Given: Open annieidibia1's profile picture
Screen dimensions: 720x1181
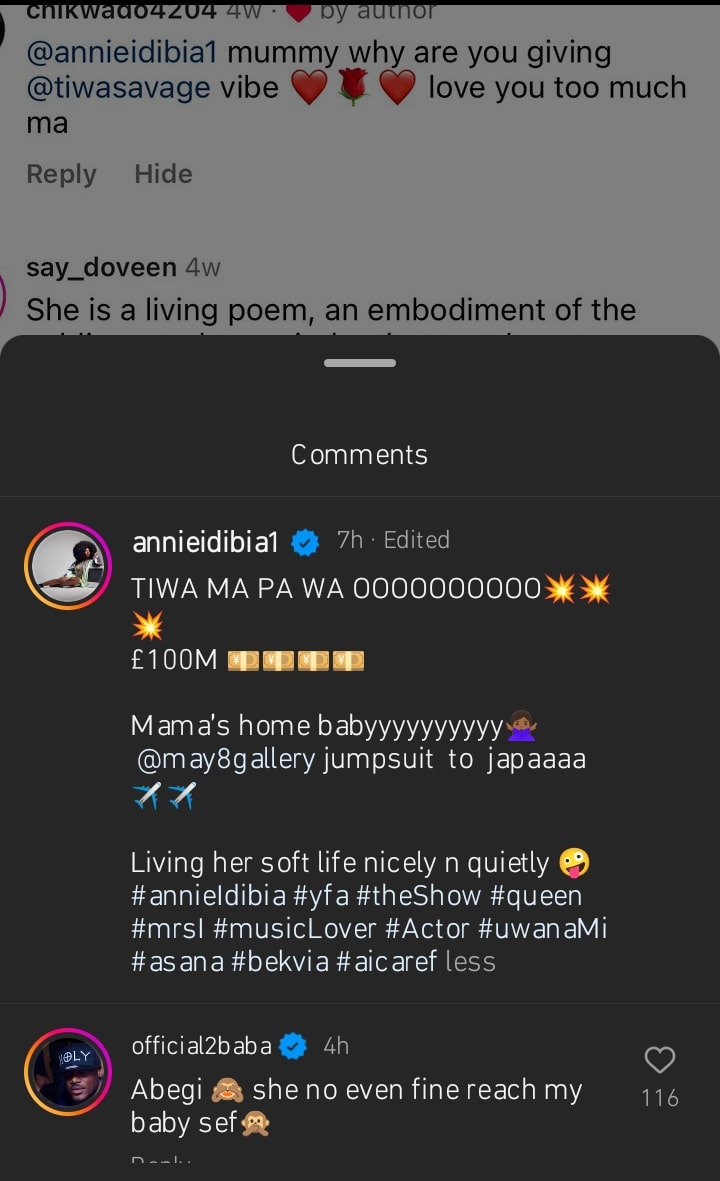Looking at the screenshot, I should [x=68, y=566].
